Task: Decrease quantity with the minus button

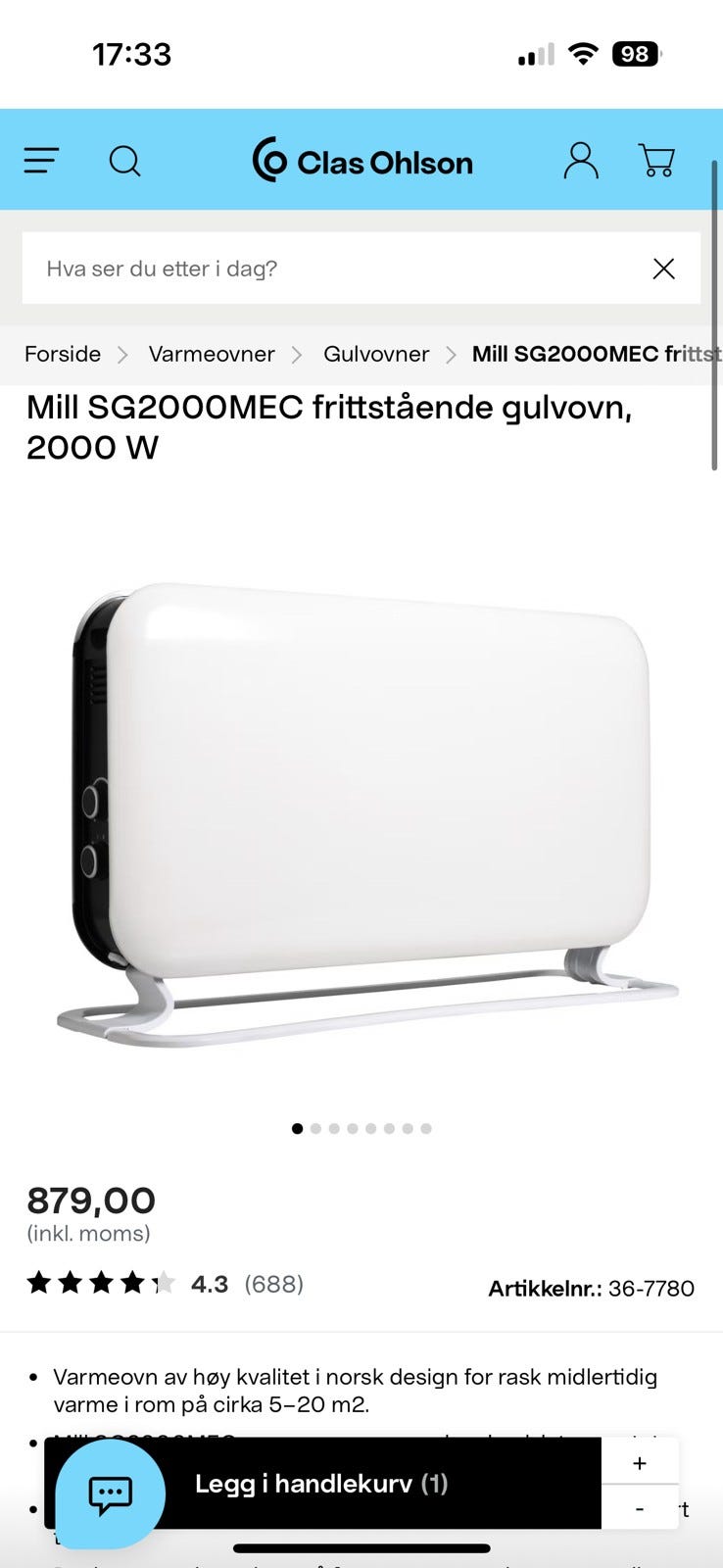Action: point(640,1508)
